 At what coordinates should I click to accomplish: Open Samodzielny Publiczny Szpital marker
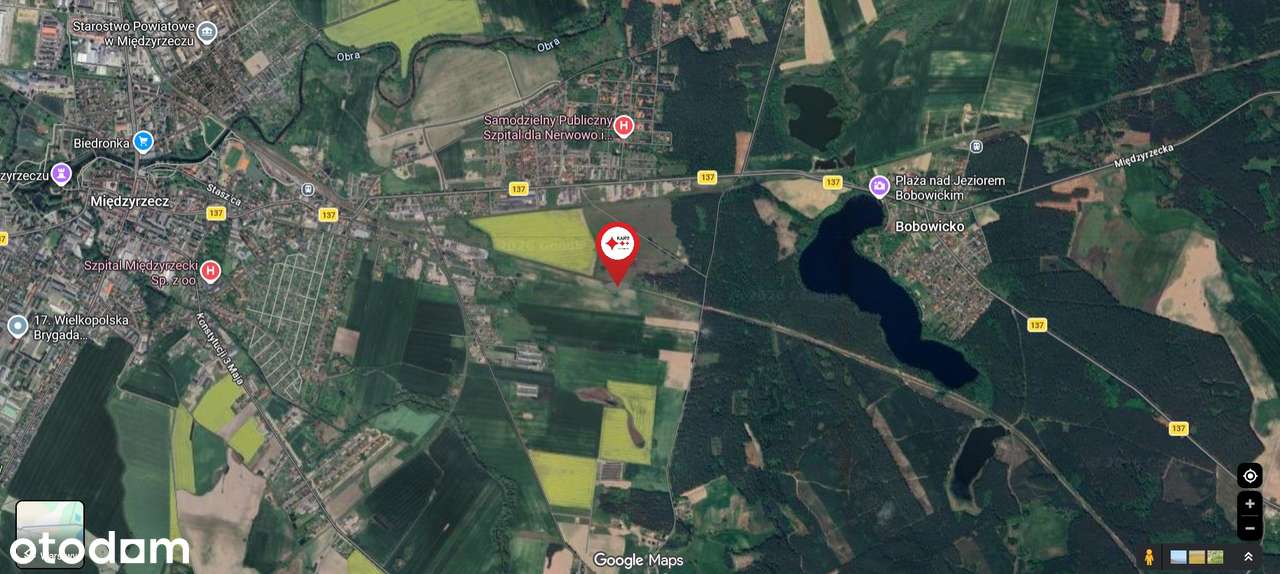(x=624, y=126)
